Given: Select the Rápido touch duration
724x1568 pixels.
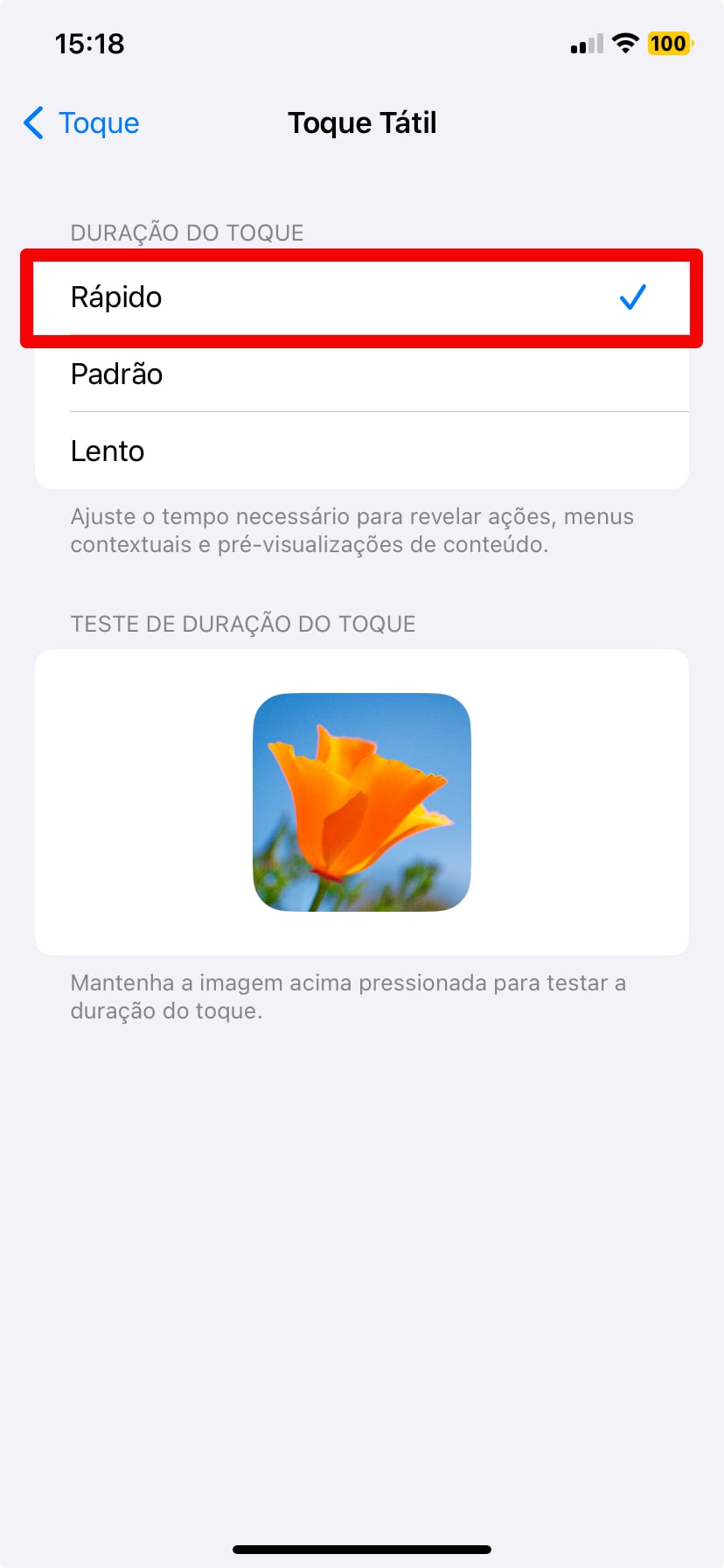Looking at the screenshot, I should tap(360, 297).
